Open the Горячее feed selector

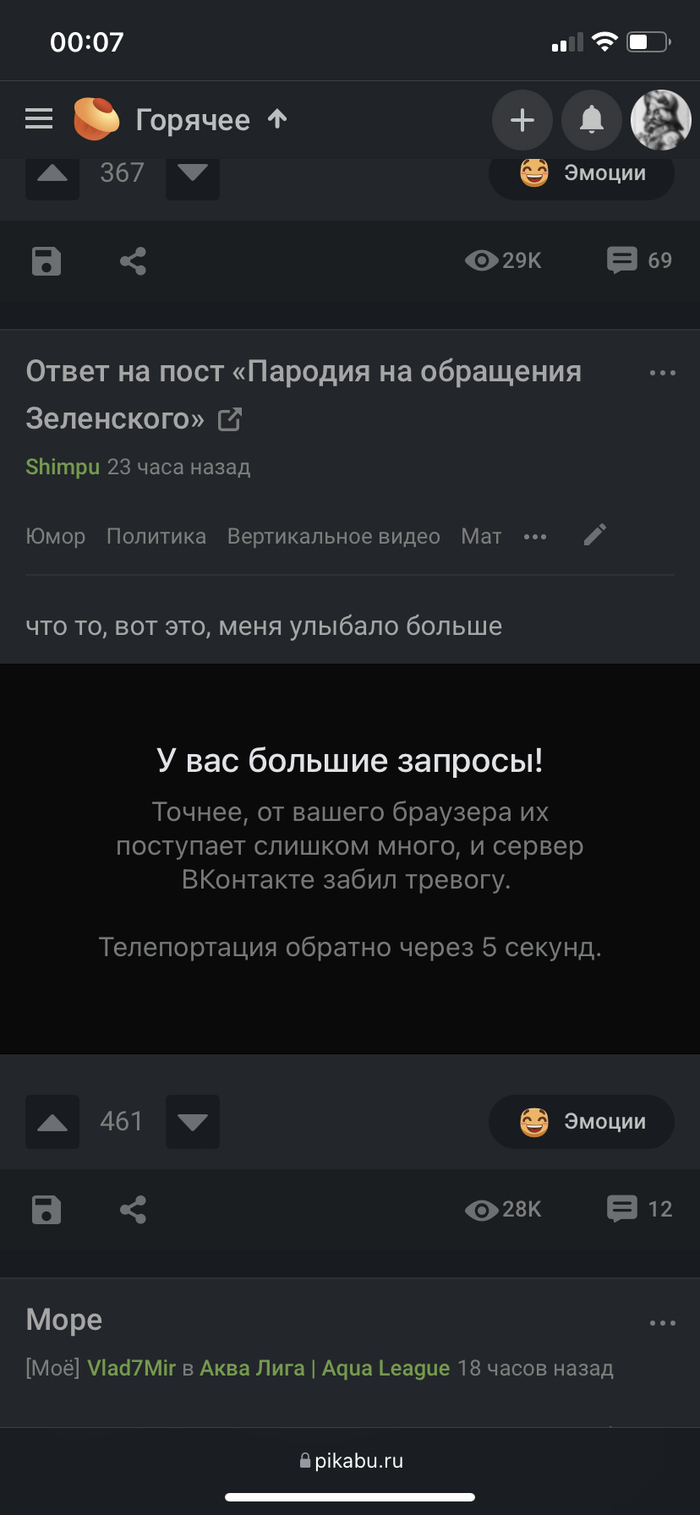coord(193,120)
